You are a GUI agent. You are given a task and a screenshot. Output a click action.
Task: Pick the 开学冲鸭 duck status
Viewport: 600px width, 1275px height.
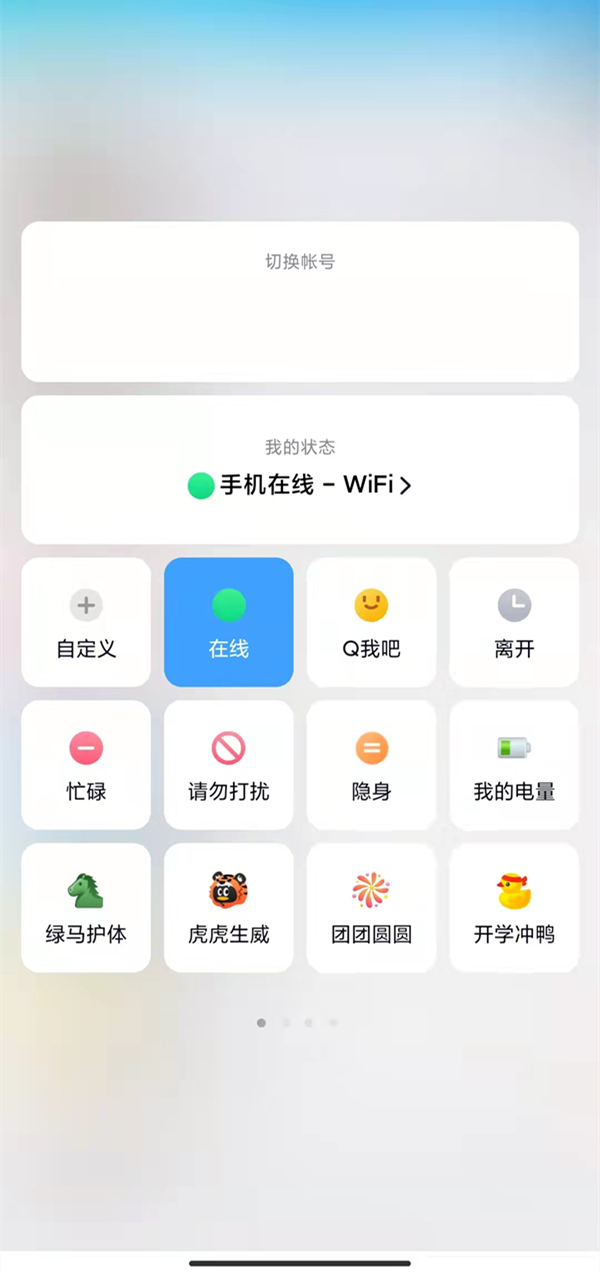pyautogui.click(x=514, y=908)
